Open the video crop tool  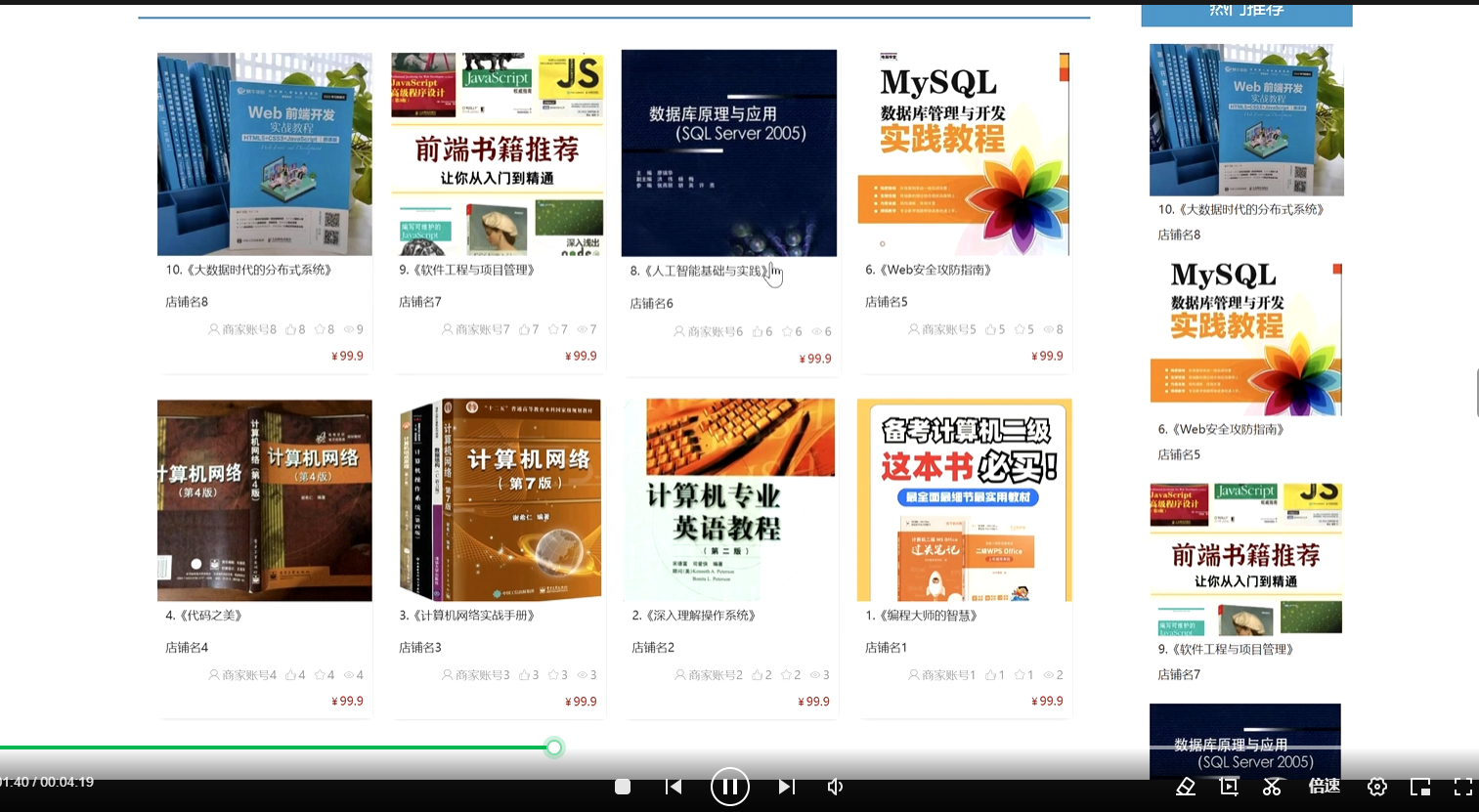click(1229, 787)
